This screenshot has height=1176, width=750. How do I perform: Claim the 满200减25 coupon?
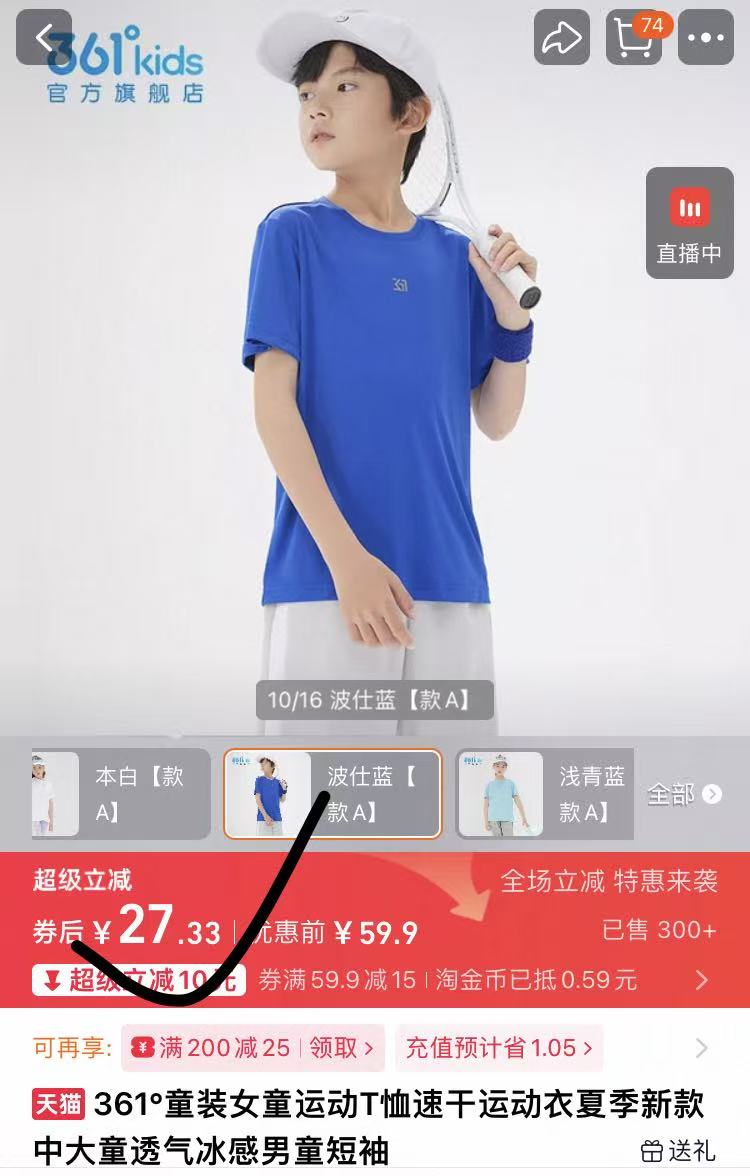pyautogui.click(x=342, y=1048)
